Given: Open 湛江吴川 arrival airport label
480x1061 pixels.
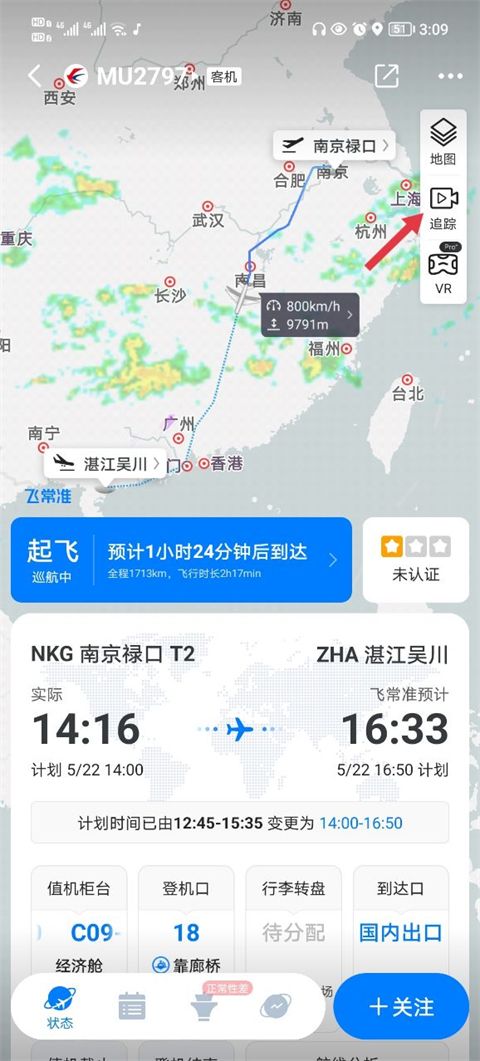Looking at the screenshot, I should click(105, 464).
